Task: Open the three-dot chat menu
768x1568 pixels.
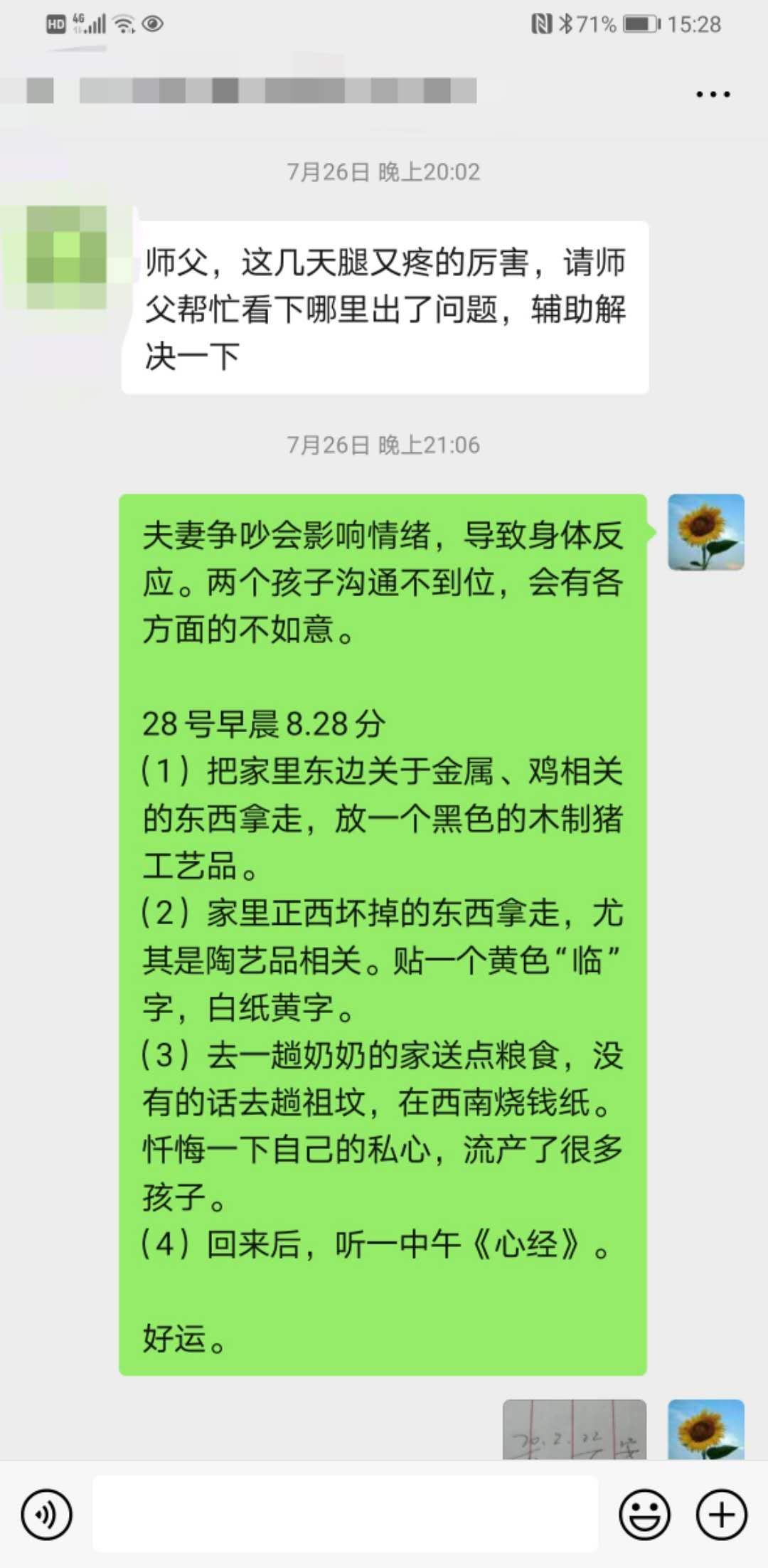Action: coord(713,94)
